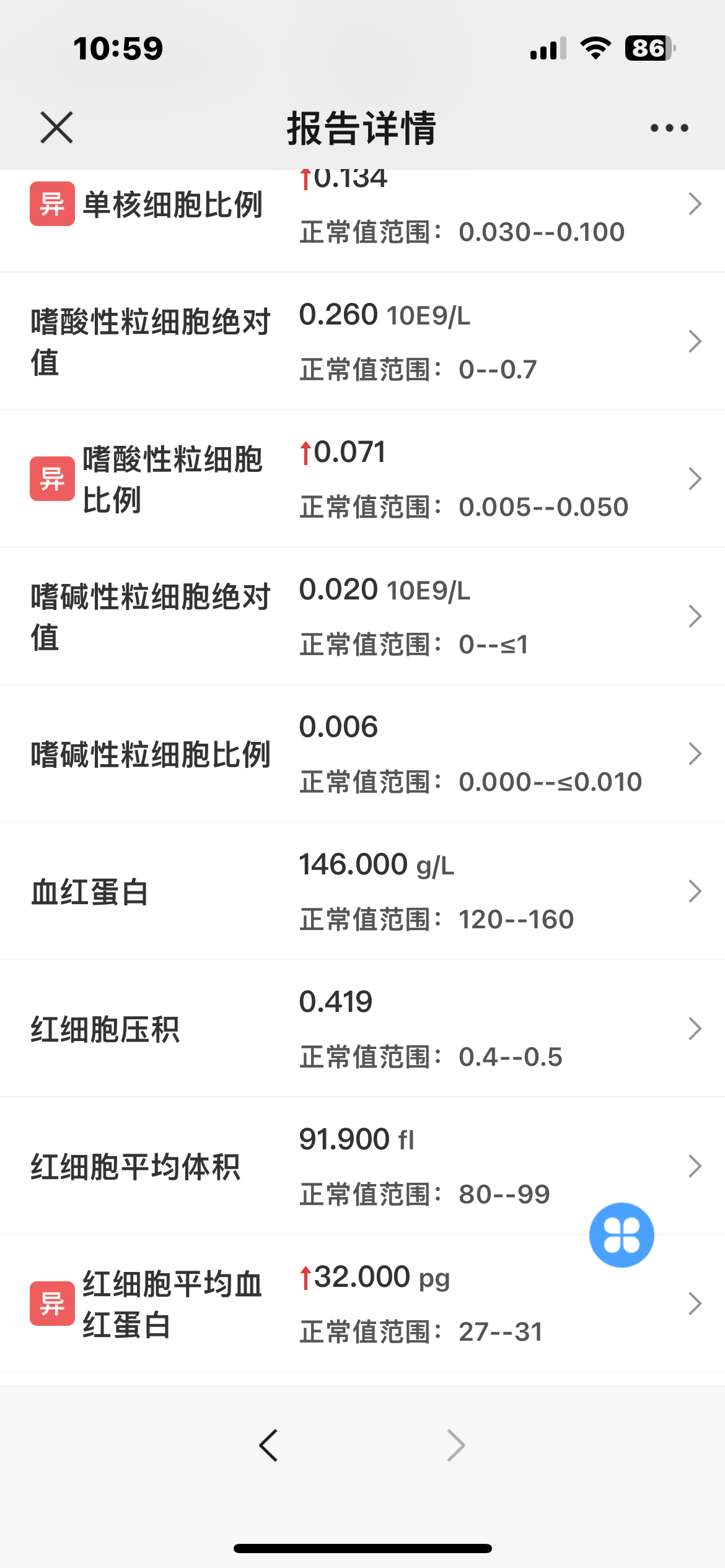Screen dimensions: 725x1568
Task: Open the 嗜酸性粒细胞比例 row
Action: tap(362, 479)
